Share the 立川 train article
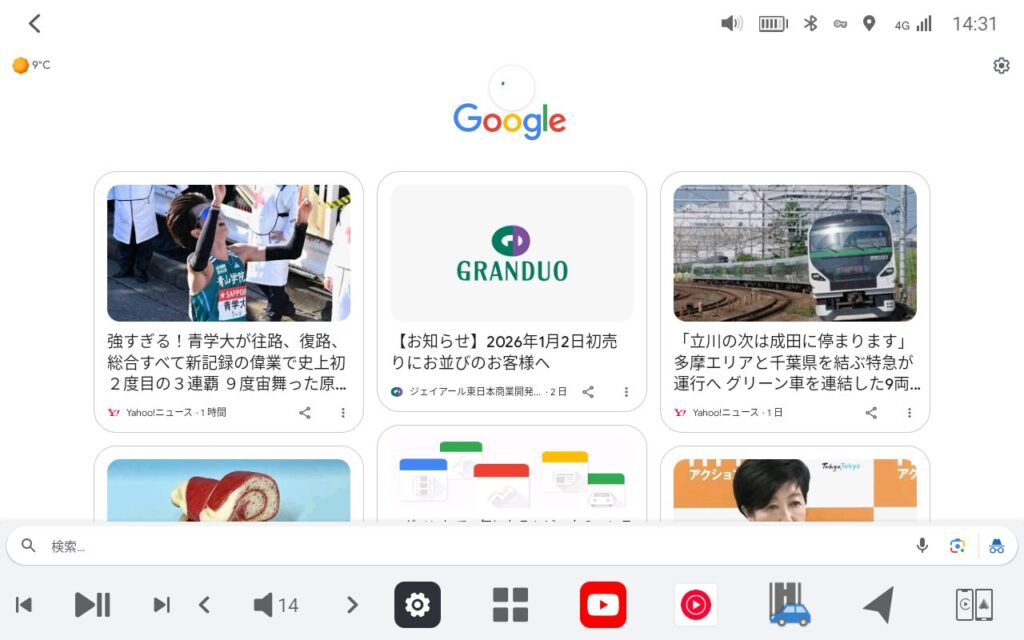The image size is (1024, 640). (871, 412)
